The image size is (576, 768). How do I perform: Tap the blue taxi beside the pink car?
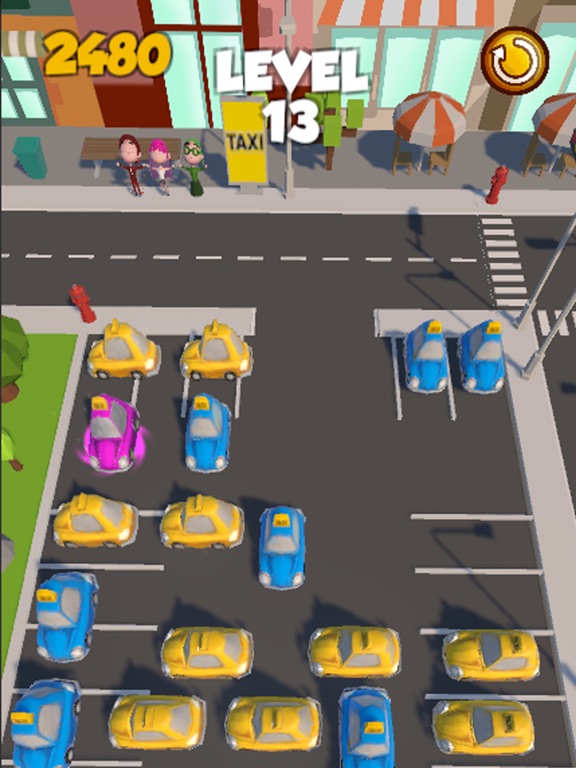[x=208, y=433]
